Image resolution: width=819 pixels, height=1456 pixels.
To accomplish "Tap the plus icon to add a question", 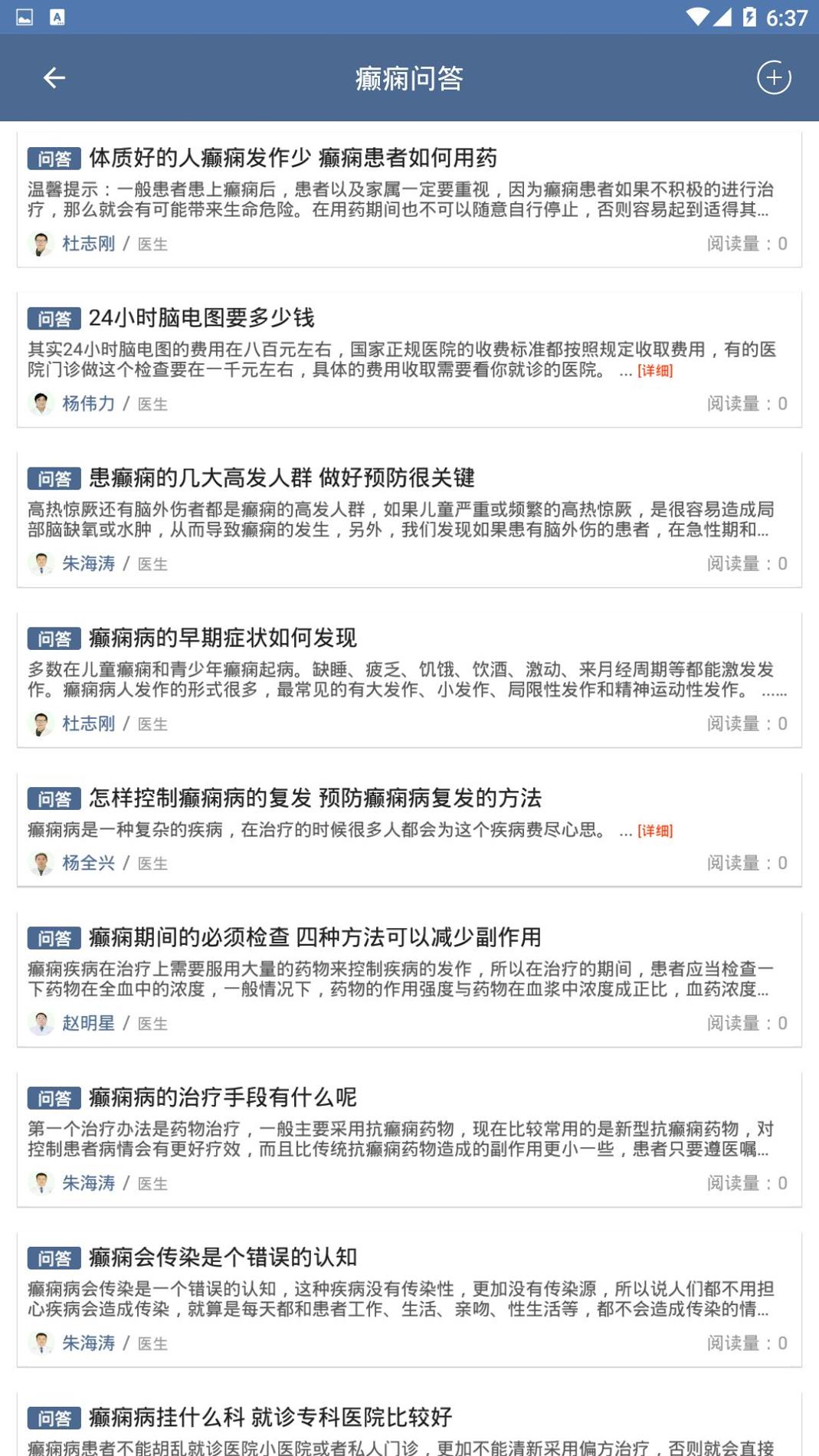I will pos(773,77).
